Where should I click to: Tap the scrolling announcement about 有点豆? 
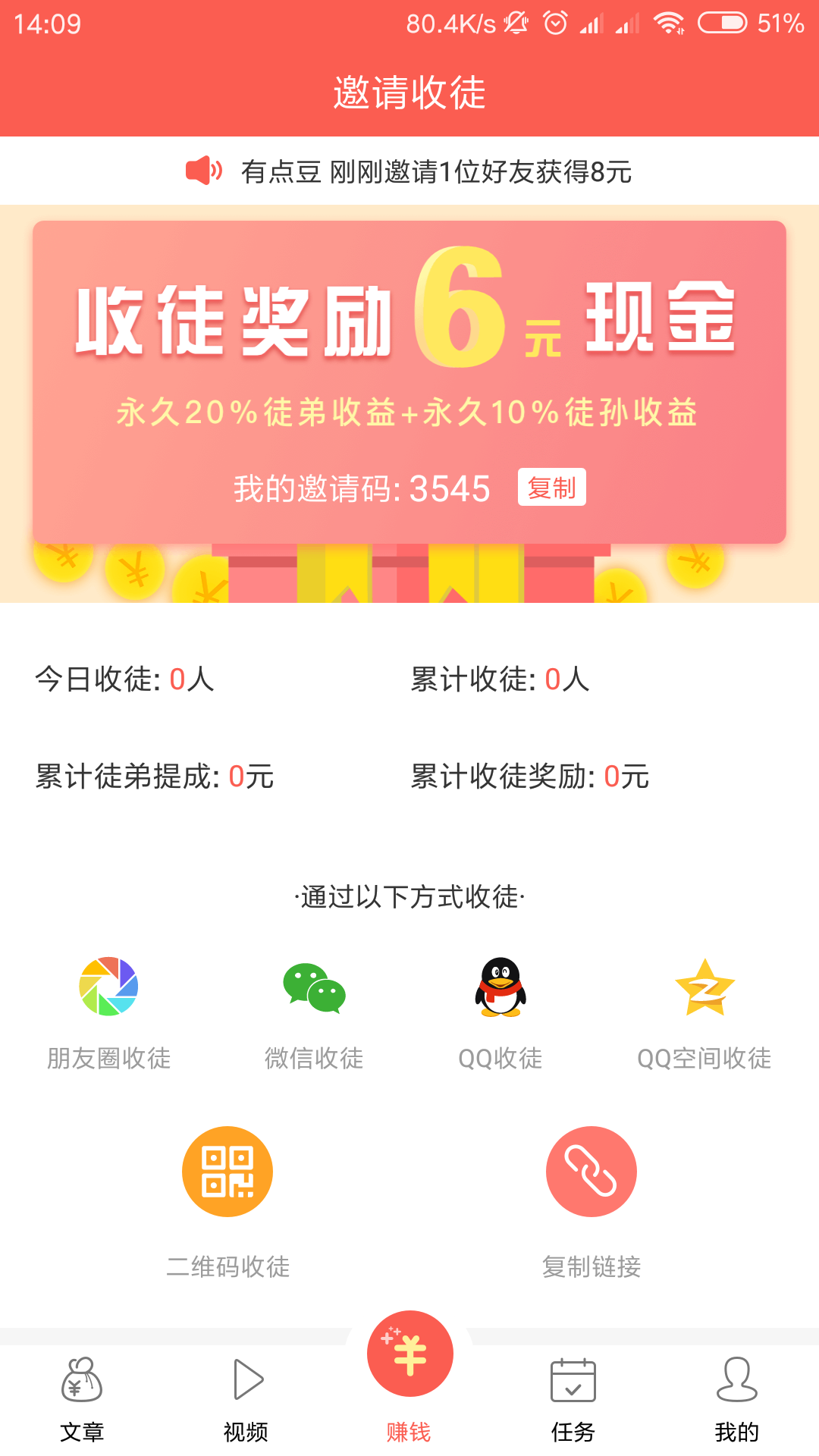click(436, 171)
